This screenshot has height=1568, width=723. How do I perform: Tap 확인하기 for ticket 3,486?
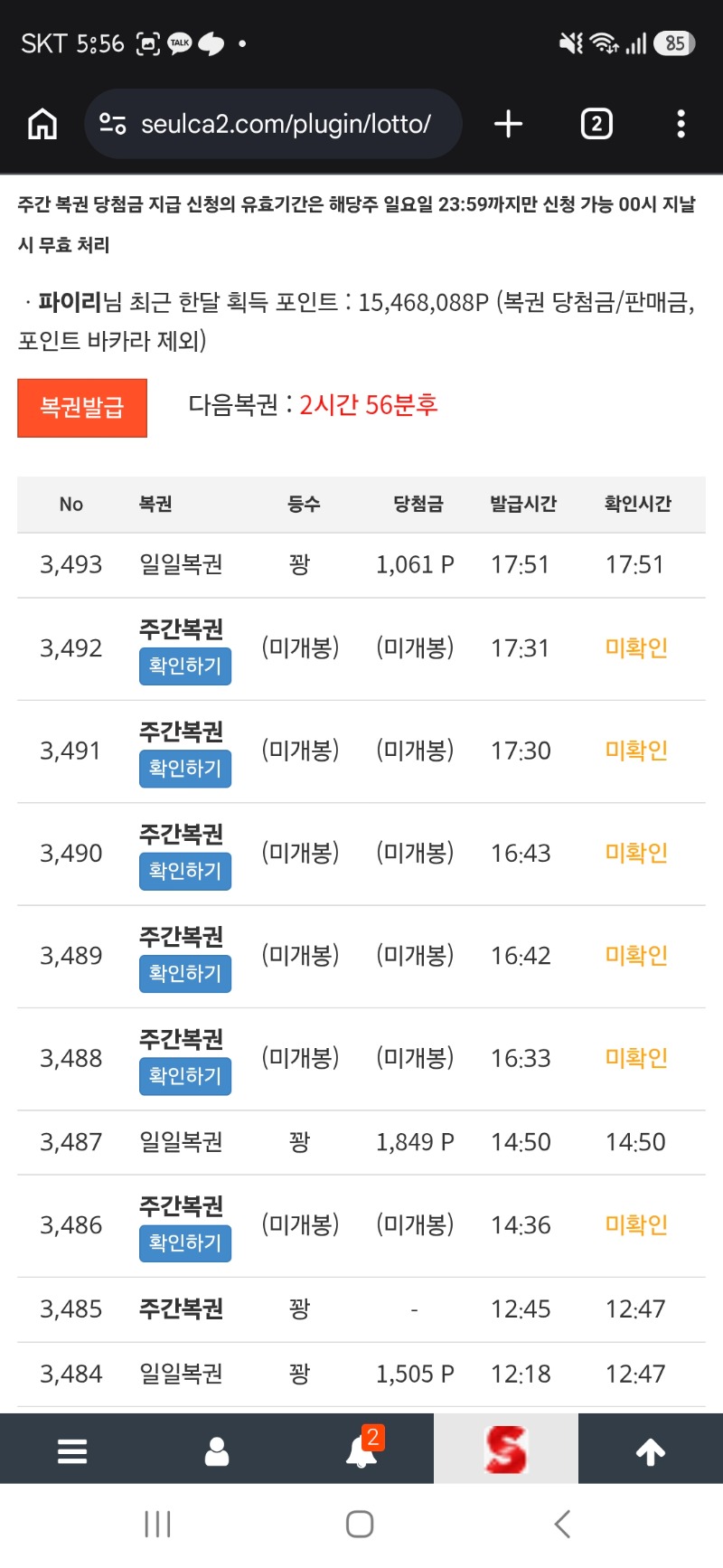click(x=185, y=1243)
